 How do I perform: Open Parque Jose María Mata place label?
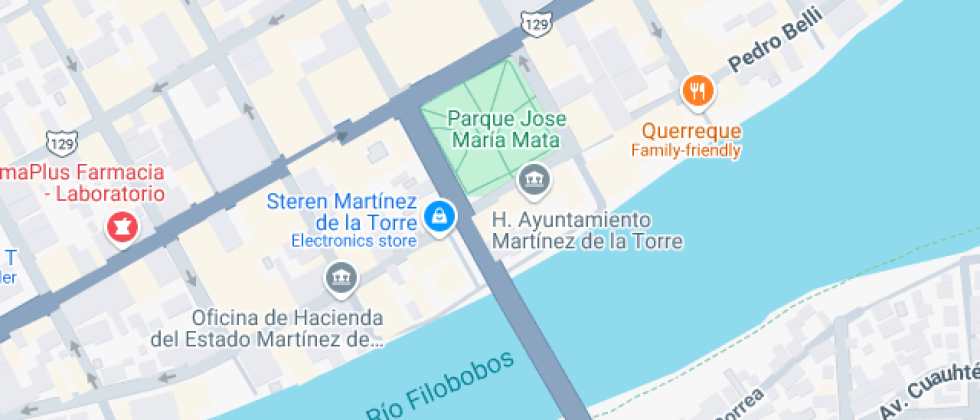[506, 130]
